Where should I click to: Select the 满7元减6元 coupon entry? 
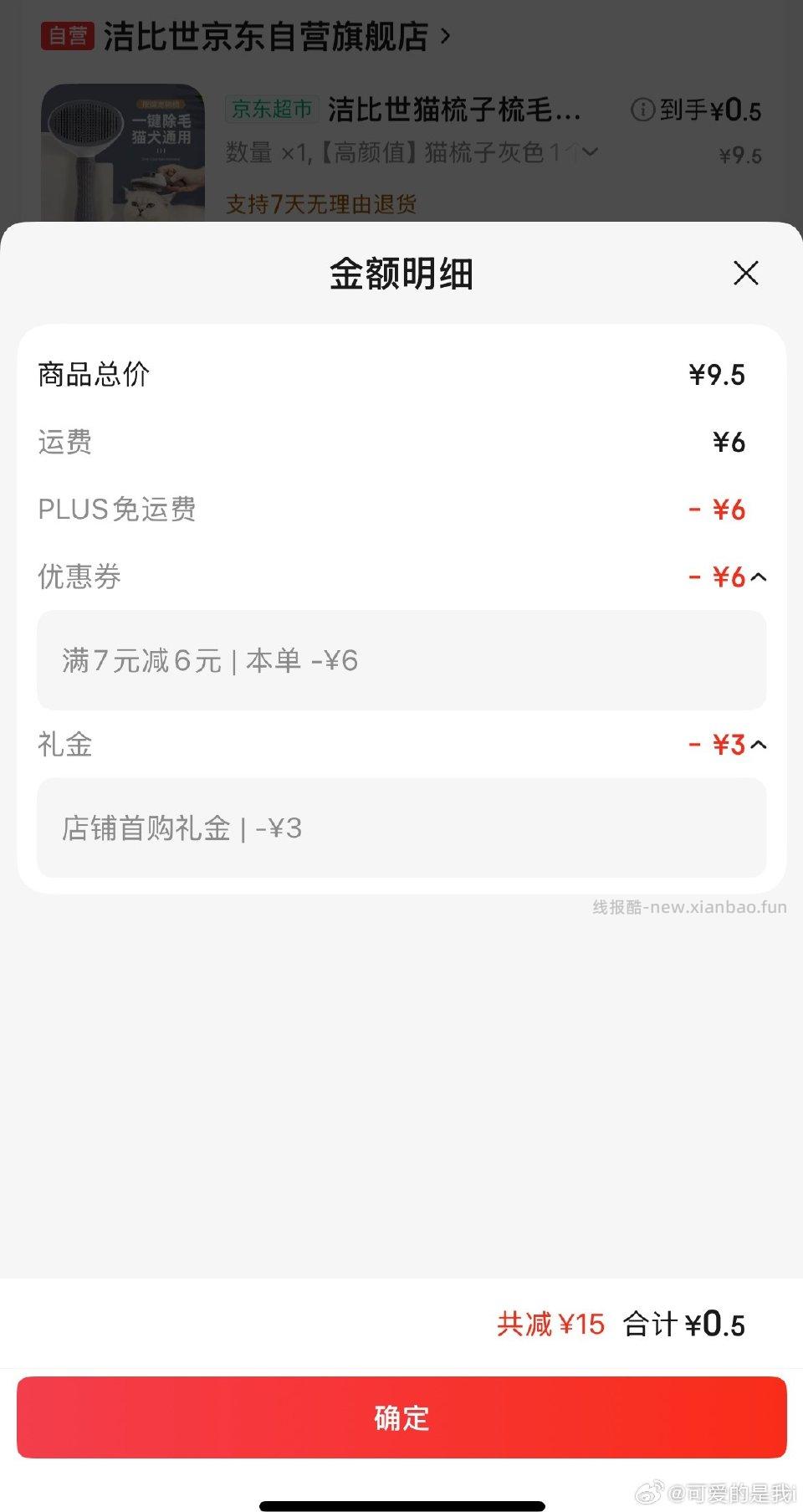coord(401,661)
